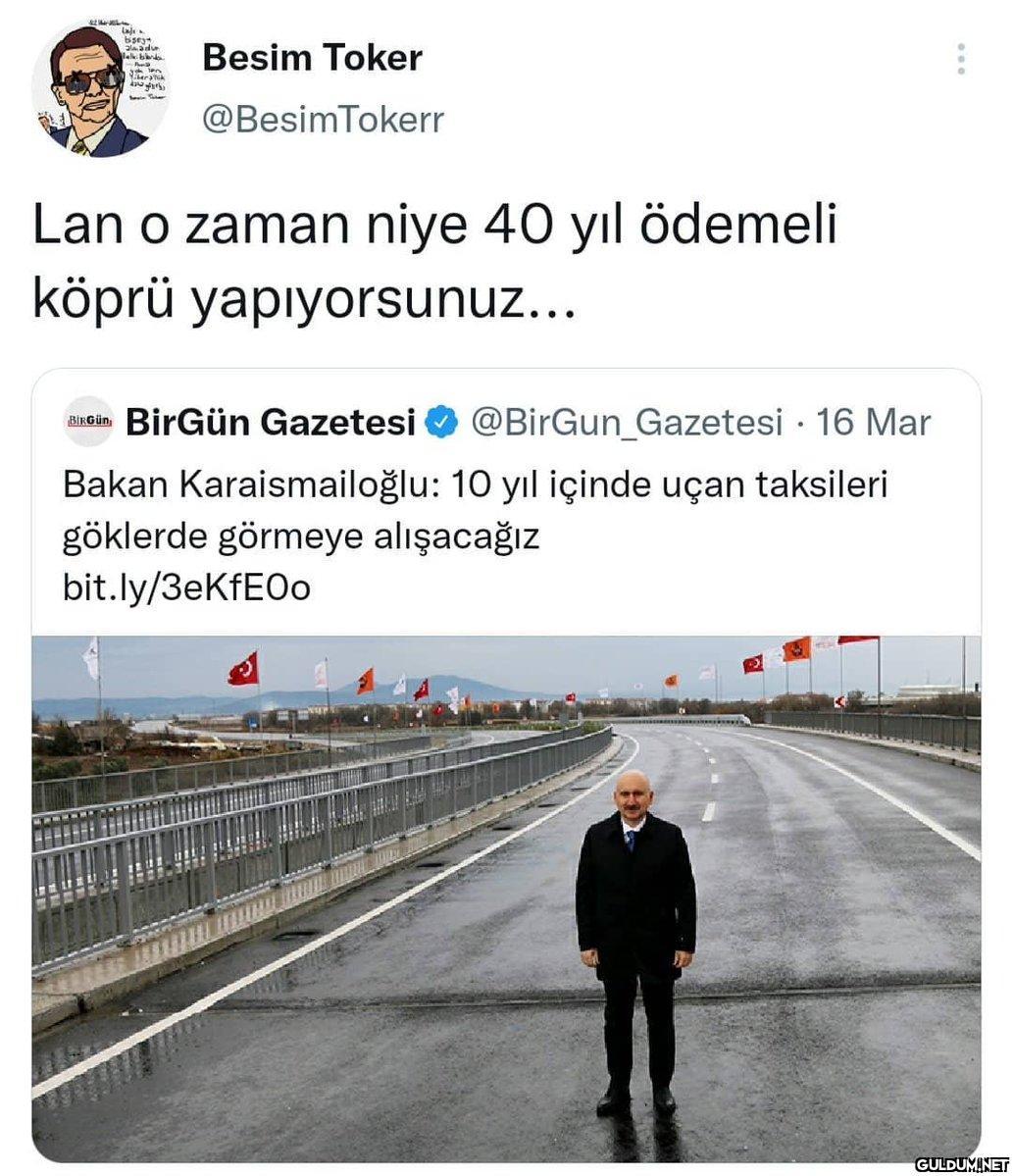Open the tweet's three-dot overflow menu
Screen dimensions: 1013x1176
pos(961,59)
